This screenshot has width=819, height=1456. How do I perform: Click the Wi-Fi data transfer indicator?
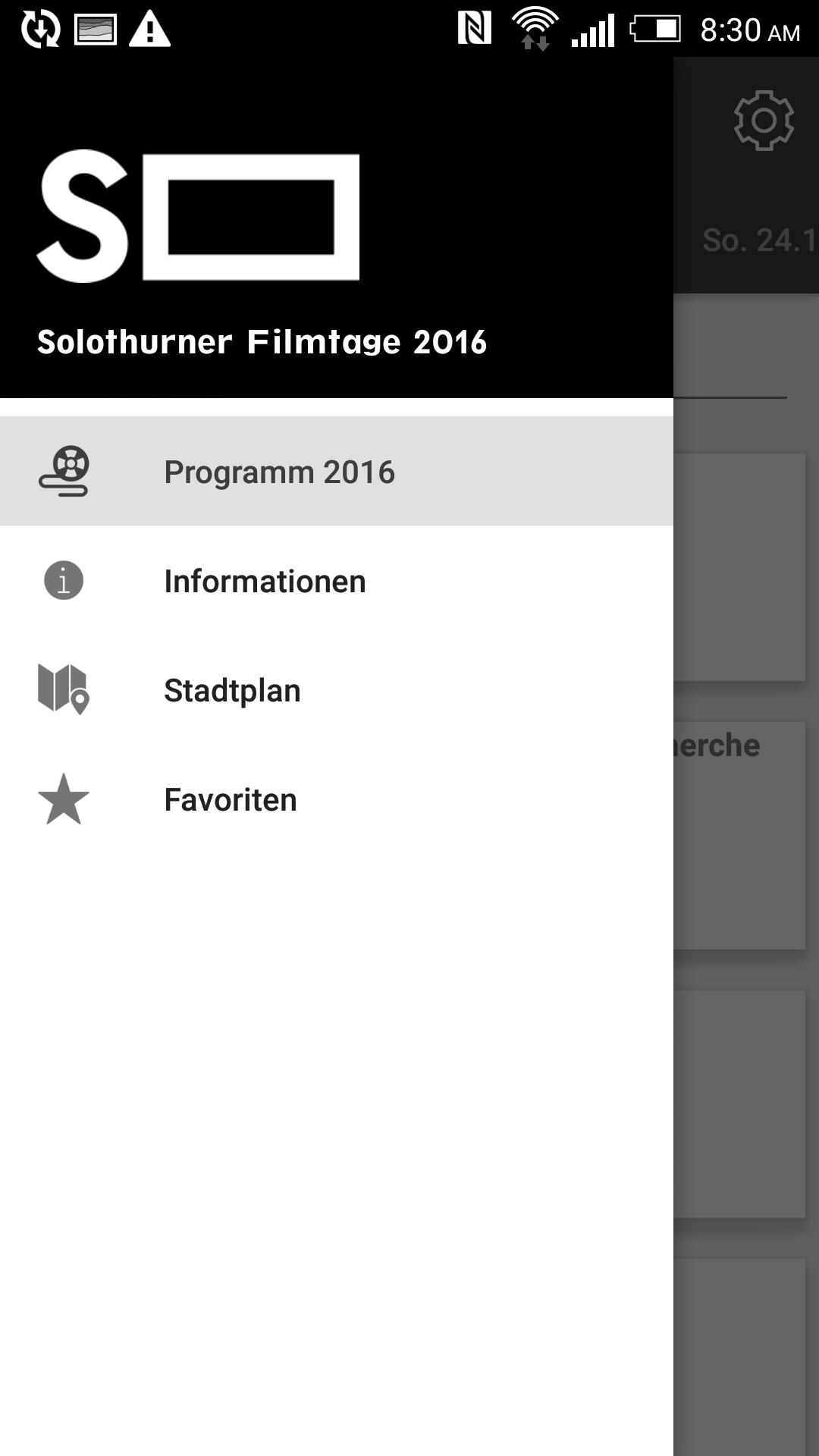[536, 32]
